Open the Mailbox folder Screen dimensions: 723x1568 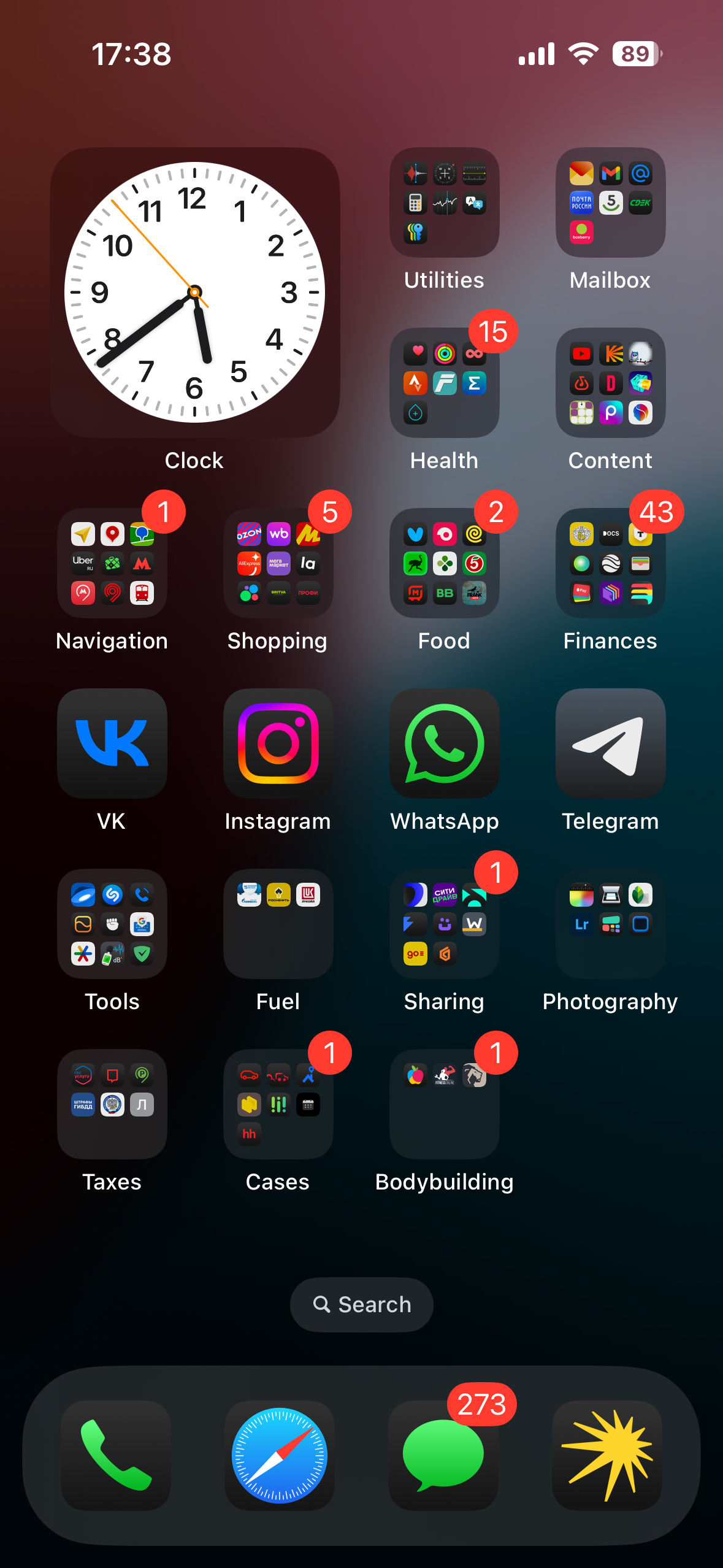(610, 202)
